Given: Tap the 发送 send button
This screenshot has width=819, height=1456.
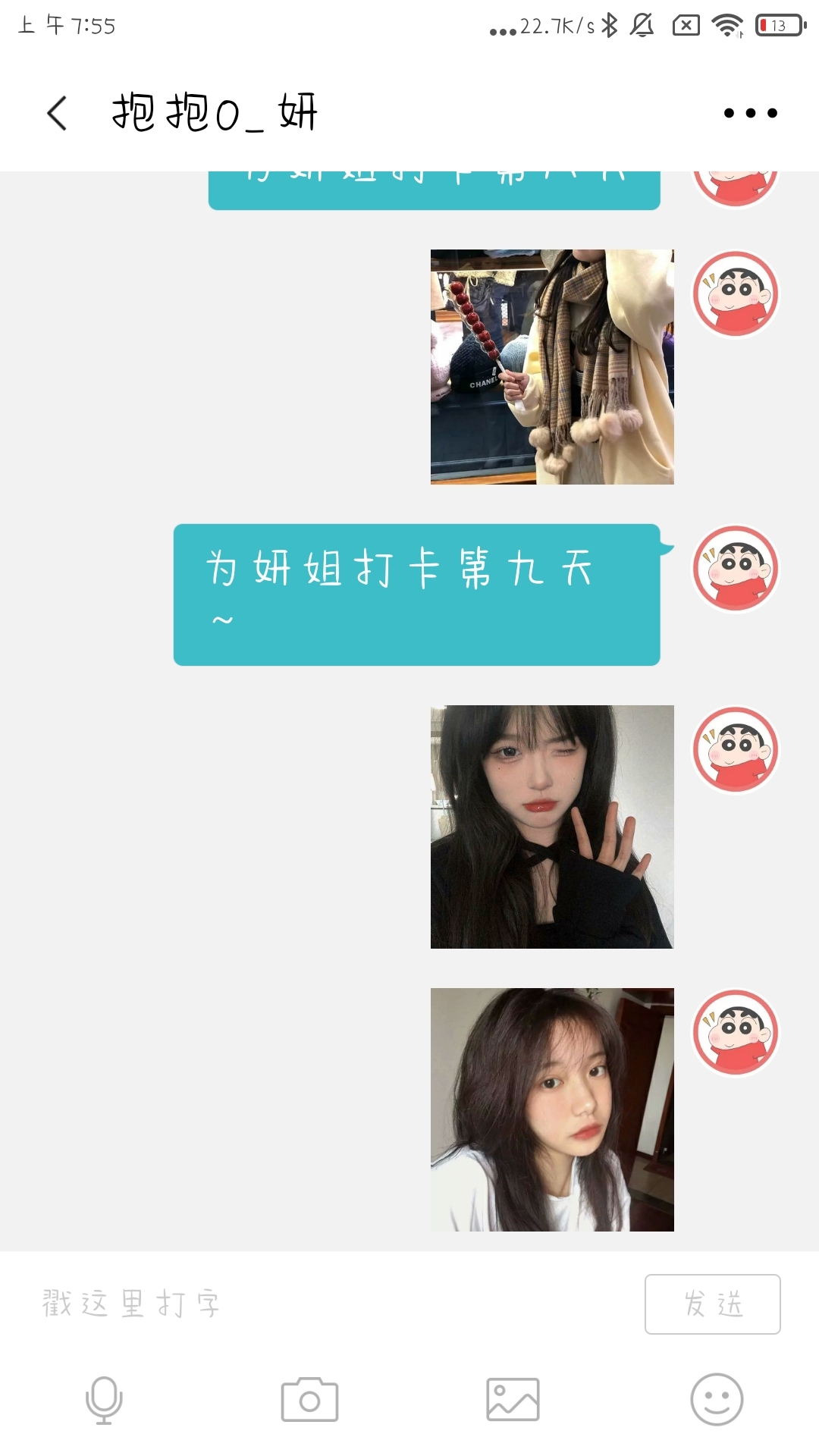Looking at the screenshot, I should pyautogui.click(x=713, y=1304).
